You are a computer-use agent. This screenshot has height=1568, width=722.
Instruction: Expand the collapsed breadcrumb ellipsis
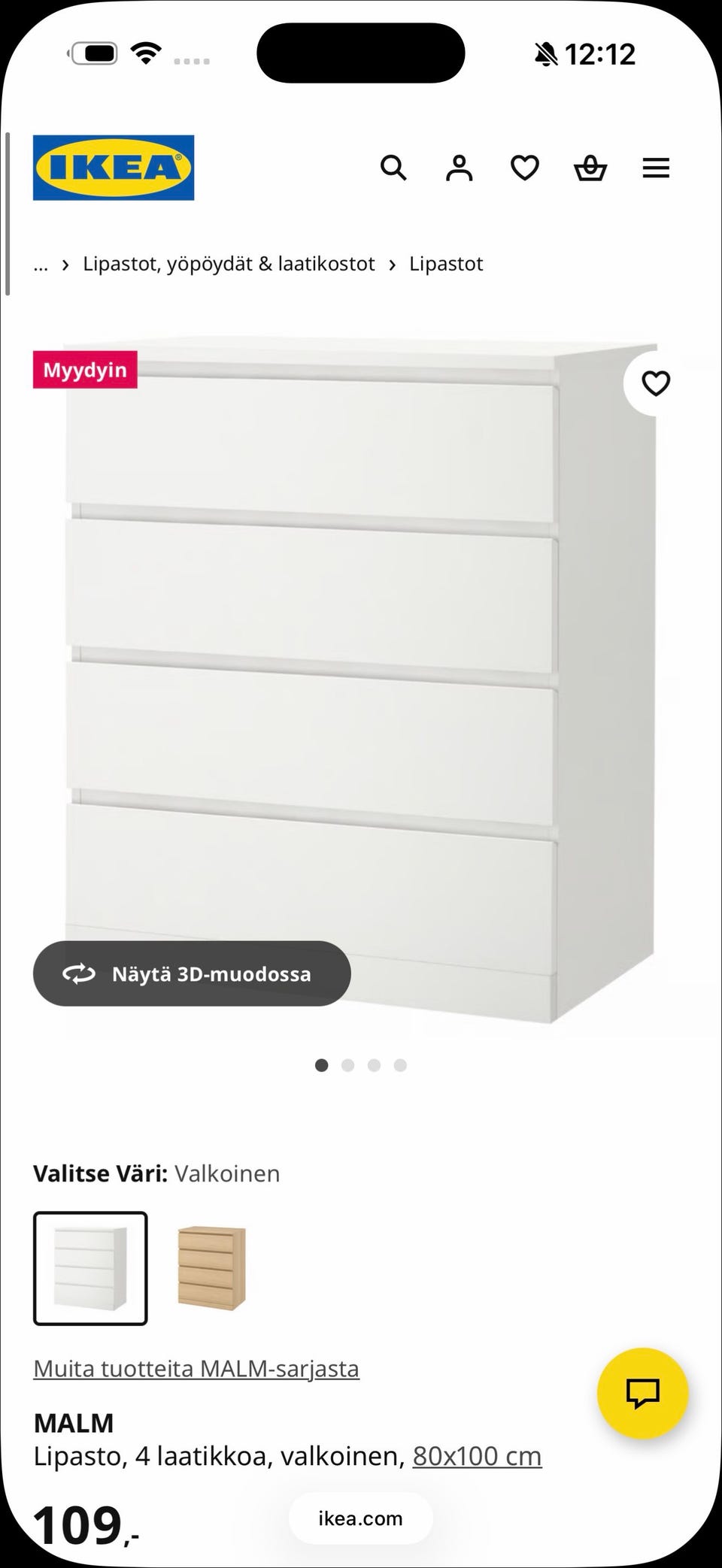click(41, 265)
